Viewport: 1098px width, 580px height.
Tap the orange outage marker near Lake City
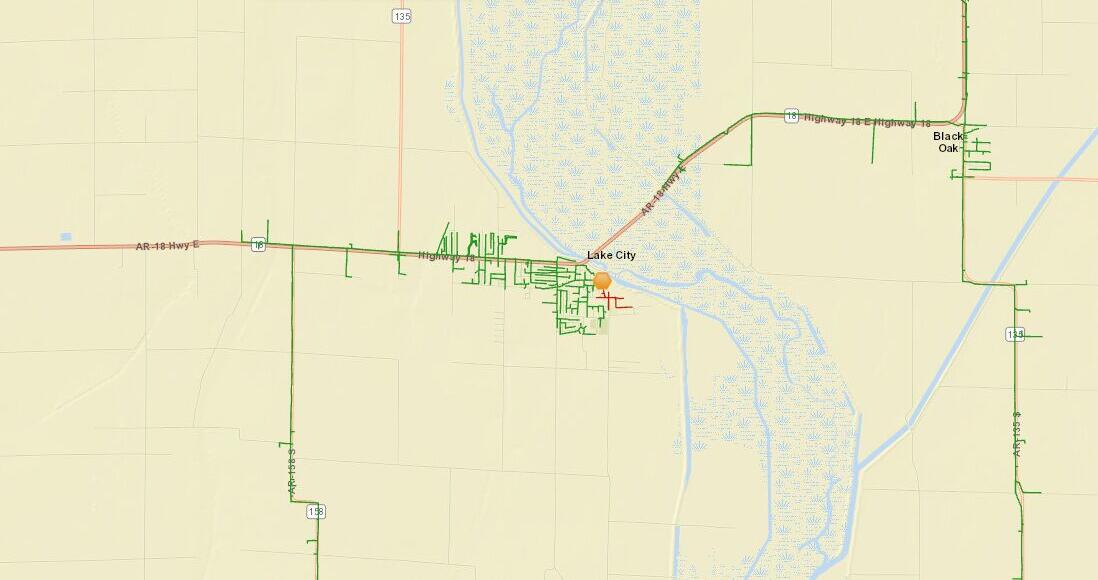point(602,281)
